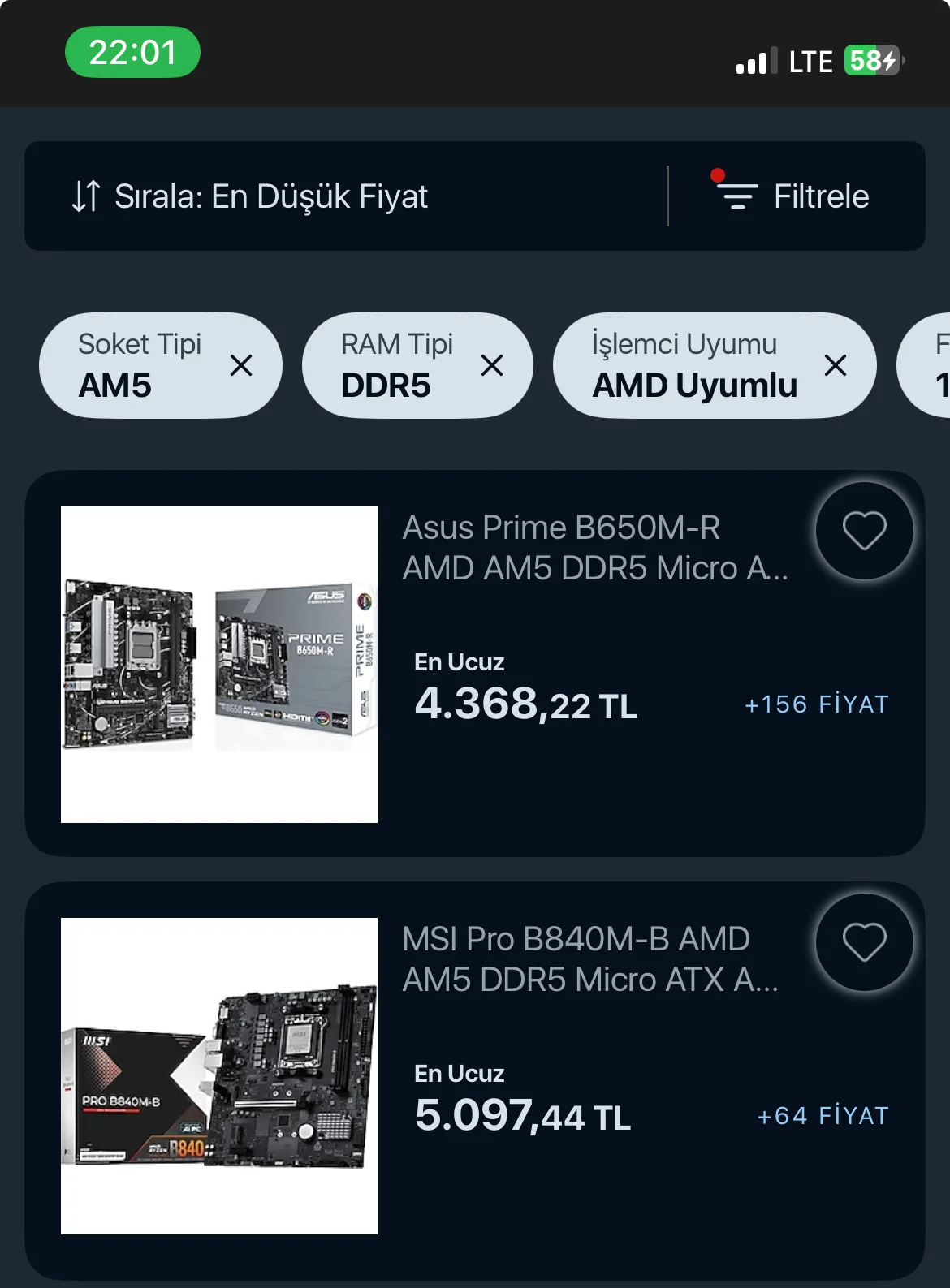The width and height of the screenshot is (950, 1288).
Task: Open the Asus Prime B650M-R product card
Action: click(x=594, y=548)
